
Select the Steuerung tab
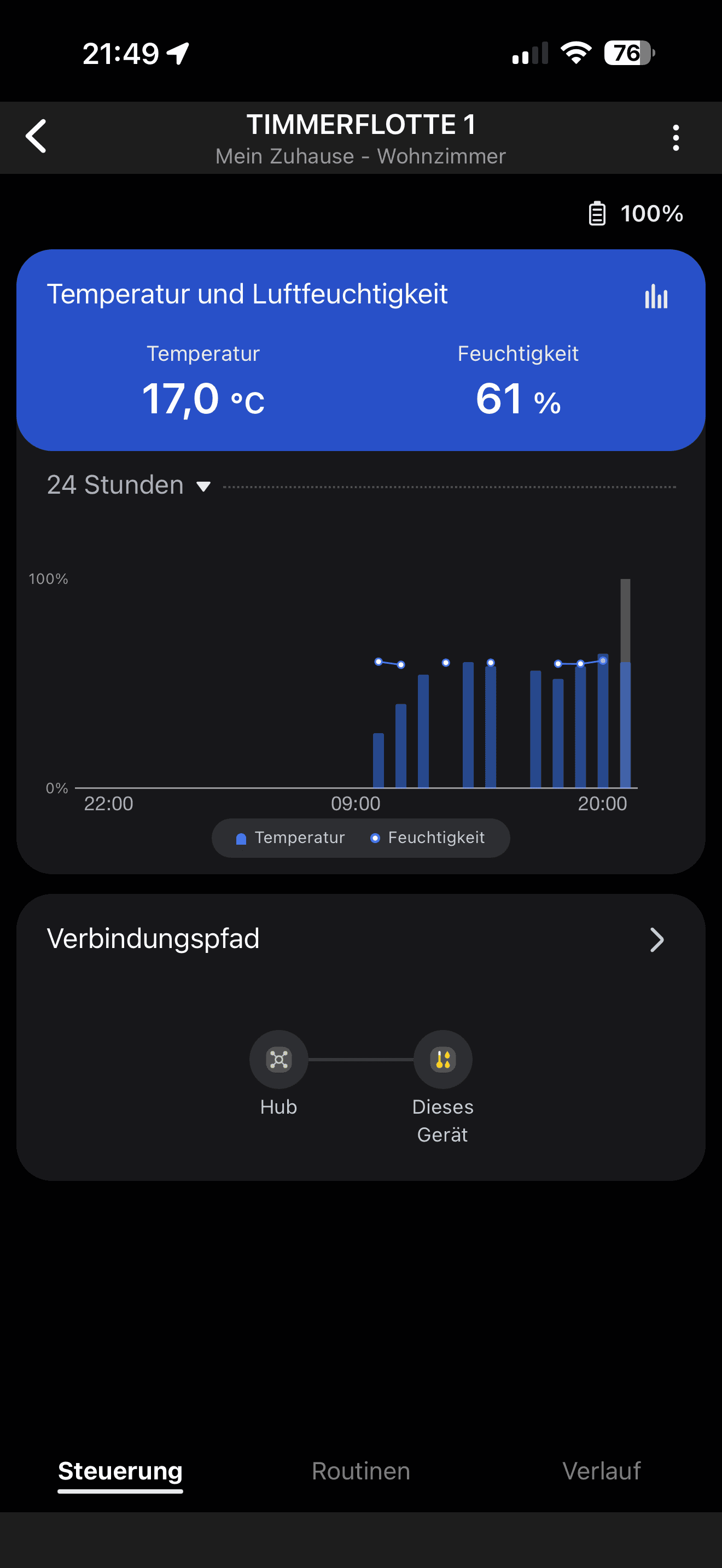tap(120, 1471)
